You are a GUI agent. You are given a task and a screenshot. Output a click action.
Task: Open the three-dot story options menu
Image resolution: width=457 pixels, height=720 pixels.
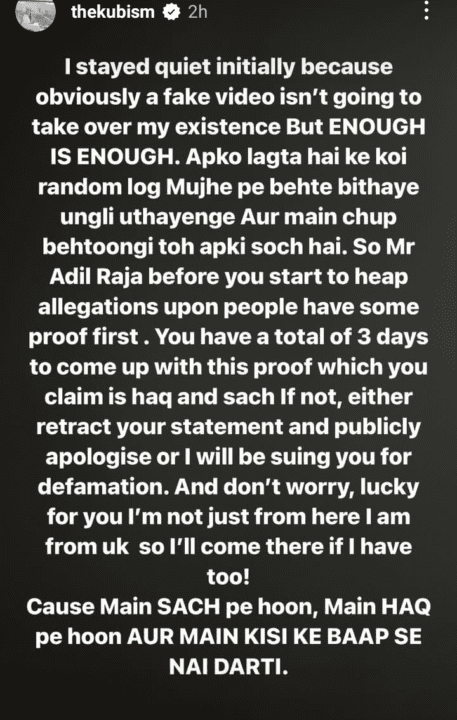tap(427, 10)
